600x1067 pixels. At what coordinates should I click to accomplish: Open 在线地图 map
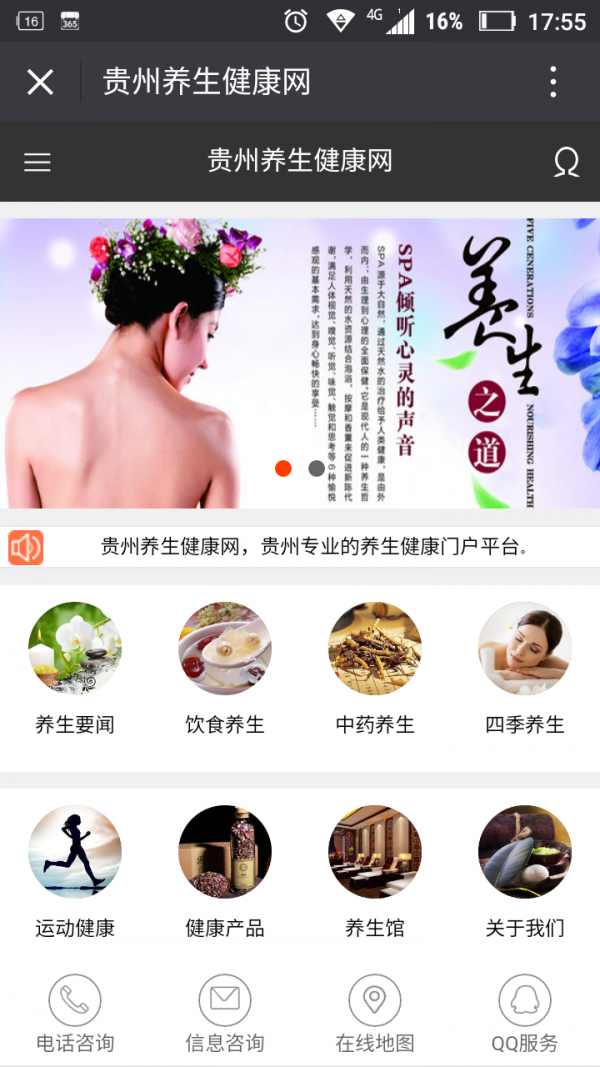pos(375,1012)
